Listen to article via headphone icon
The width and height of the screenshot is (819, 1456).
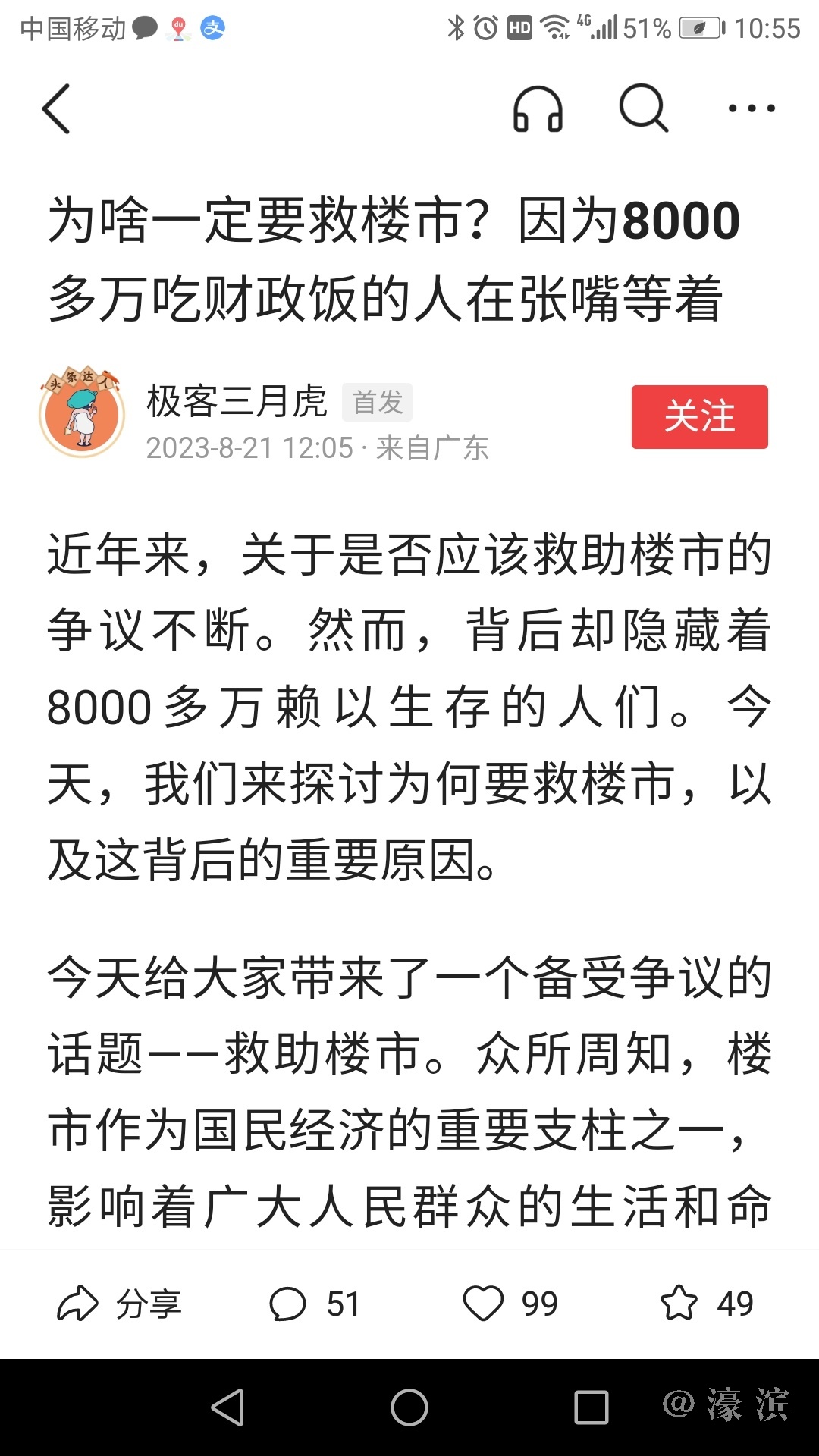[538, 109]
